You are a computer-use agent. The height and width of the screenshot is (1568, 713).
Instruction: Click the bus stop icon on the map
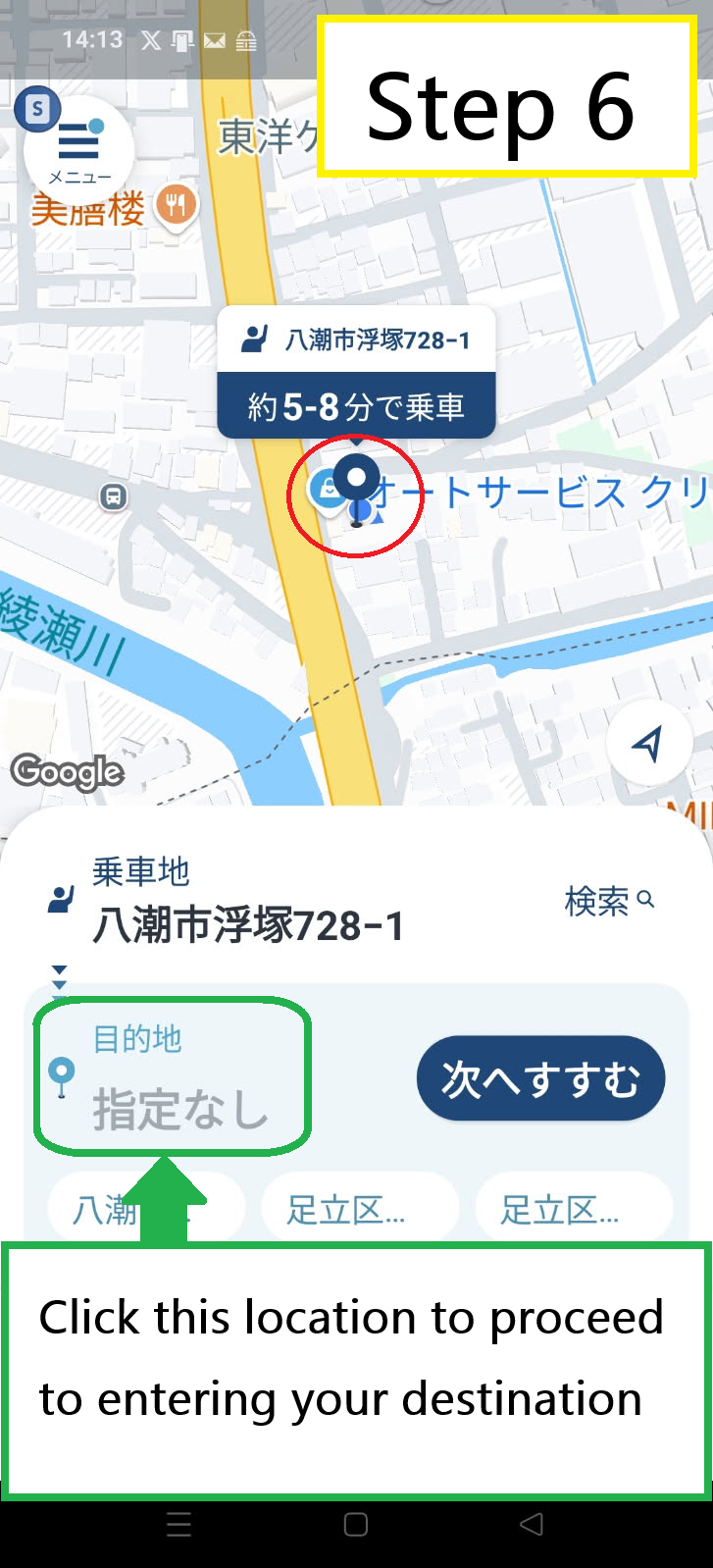pyautogui.click(x=114, y=498)
